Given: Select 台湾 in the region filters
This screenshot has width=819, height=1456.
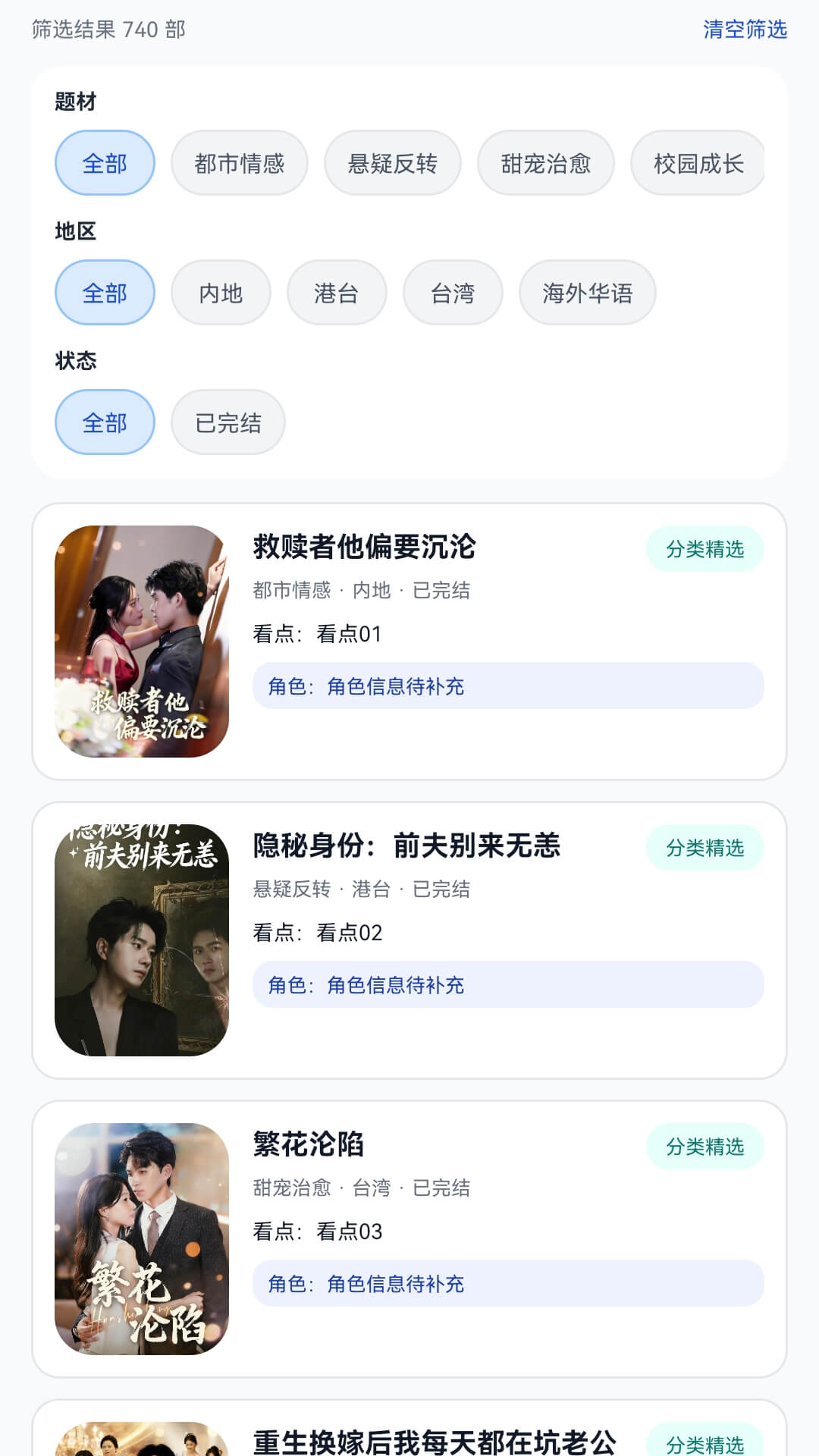Looking at the screenshot, I should pos(453,292).
